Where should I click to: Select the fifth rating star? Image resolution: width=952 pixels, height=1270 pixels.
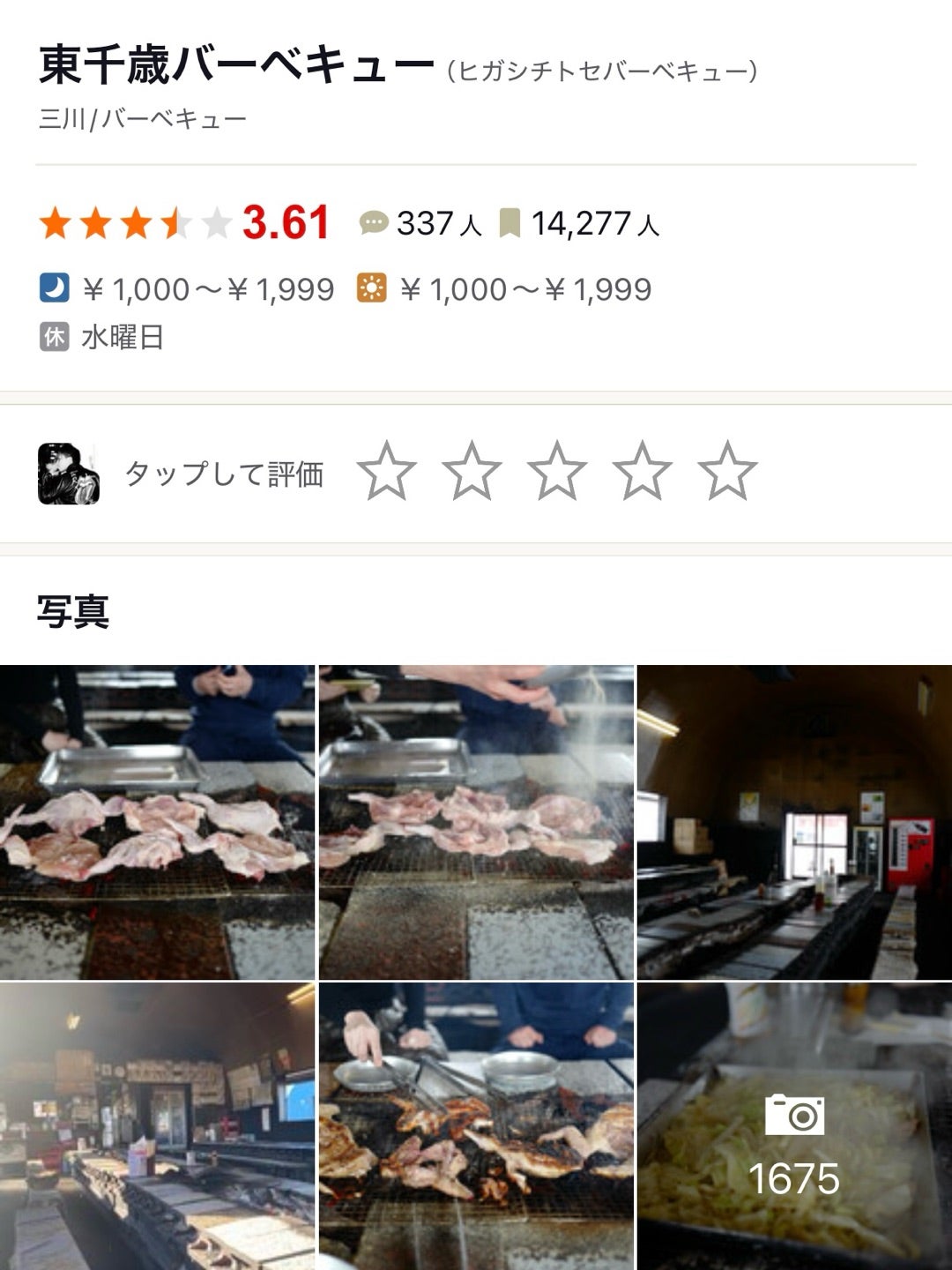(727, 472)
